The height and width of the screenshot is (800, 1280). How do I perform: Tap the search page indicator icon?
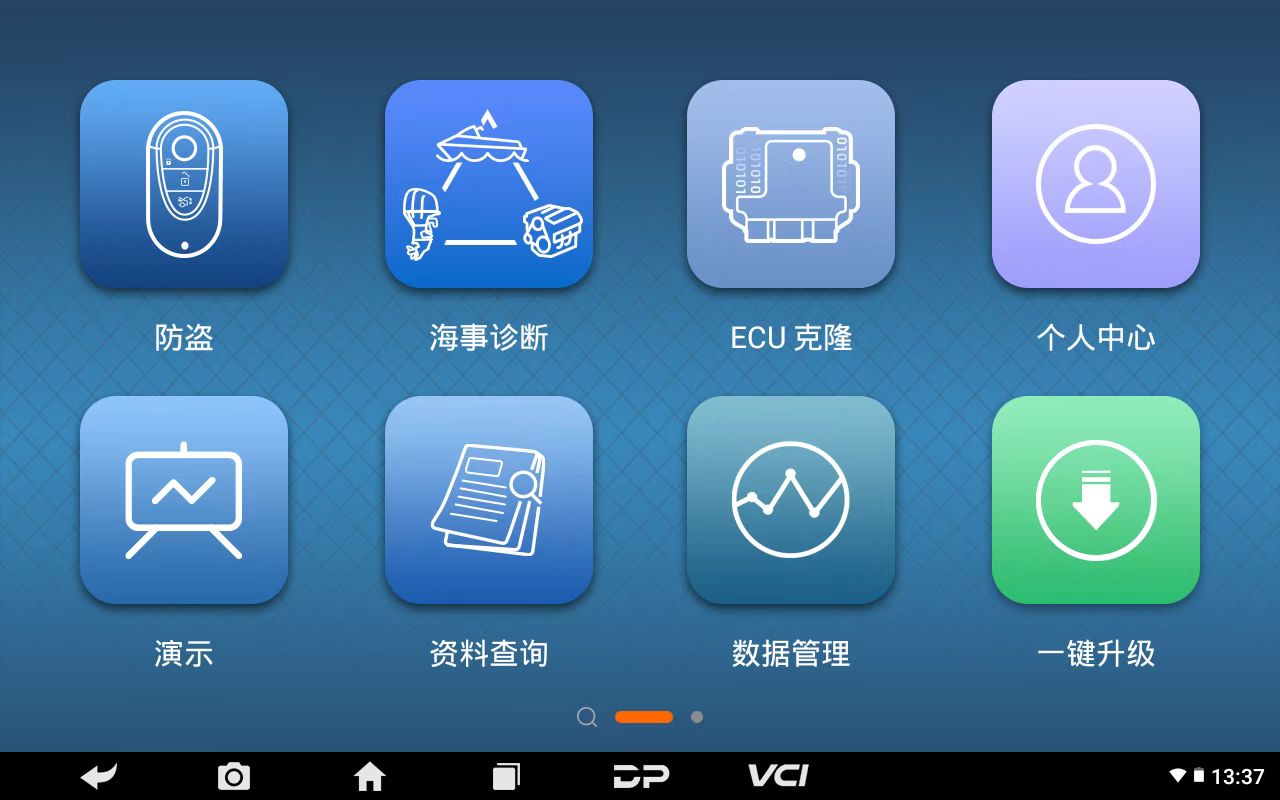pos(587,717)
